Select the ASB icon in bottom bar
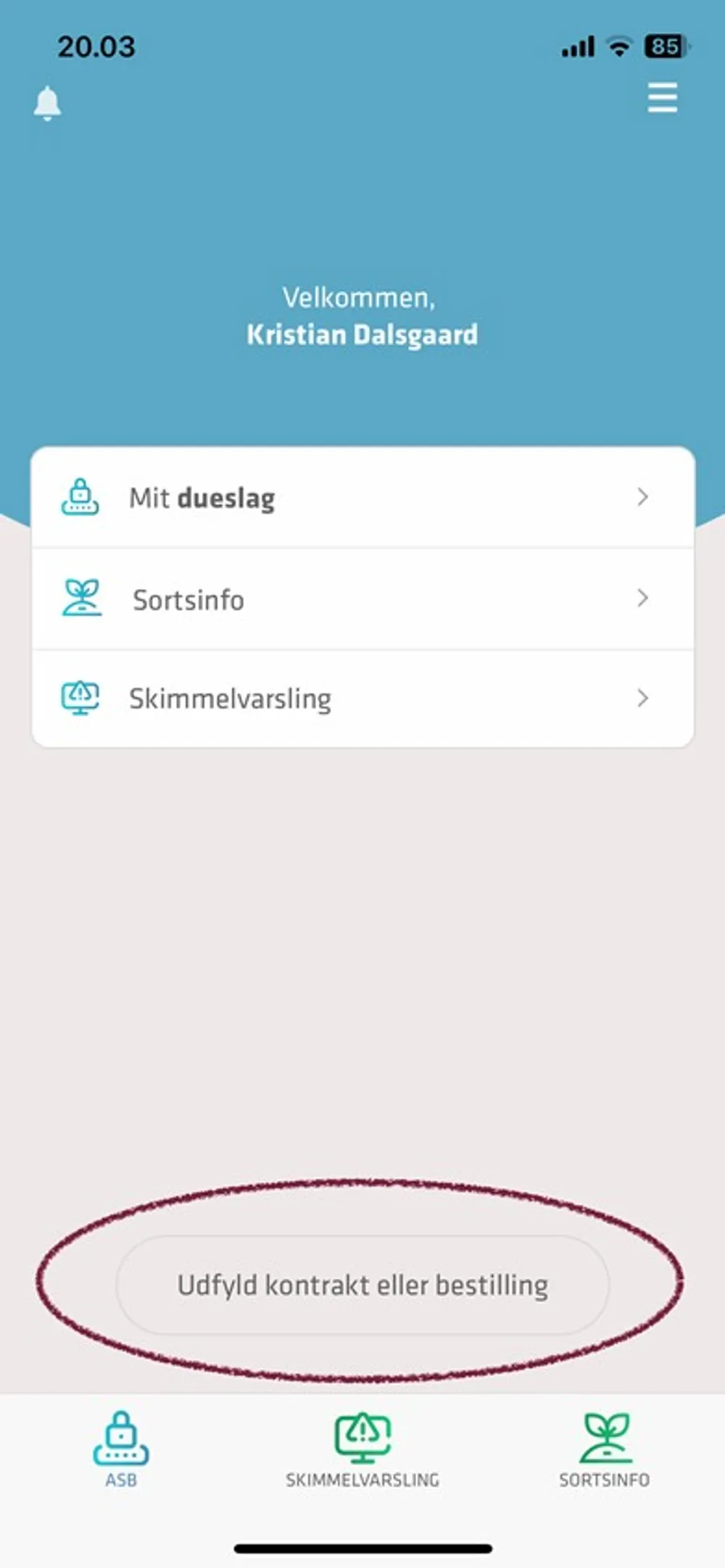Viewport: 725px width, 1568px height. tap(120, 1442)
